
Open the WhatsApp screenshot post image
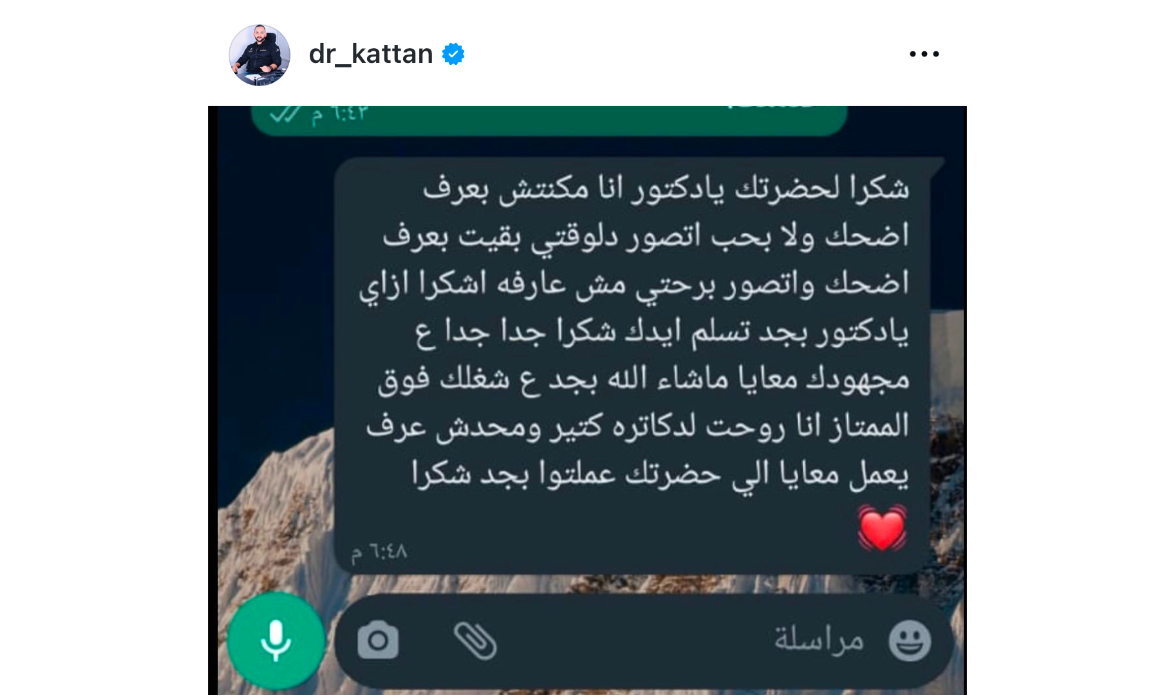pyautogui.click(x=587, y=400)
